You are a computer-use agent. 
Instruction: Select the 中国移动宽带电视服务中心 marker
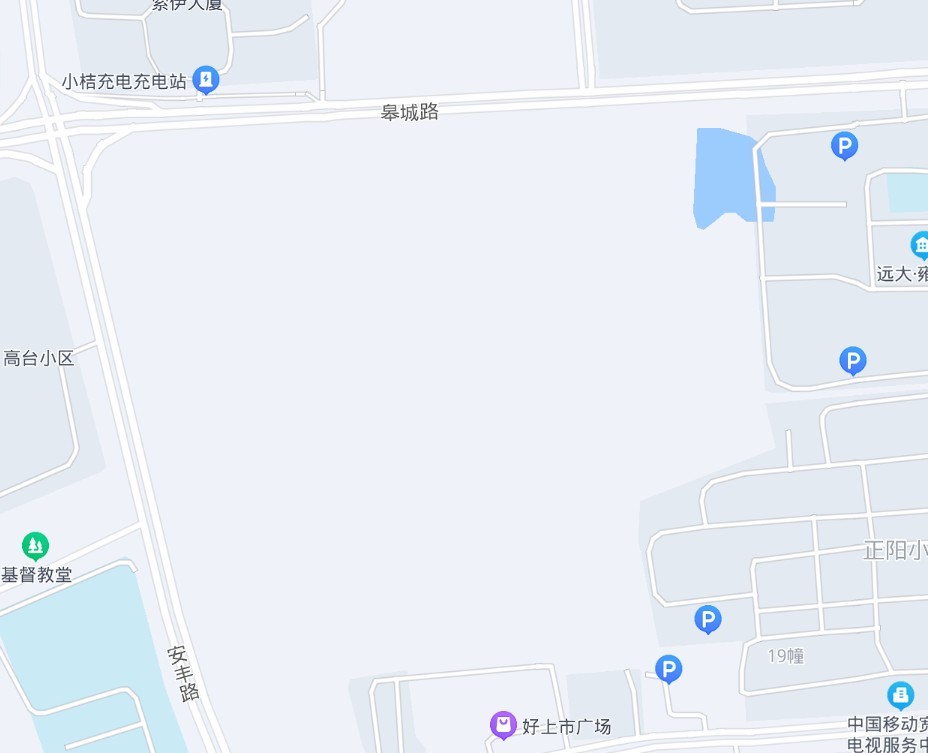900,694
